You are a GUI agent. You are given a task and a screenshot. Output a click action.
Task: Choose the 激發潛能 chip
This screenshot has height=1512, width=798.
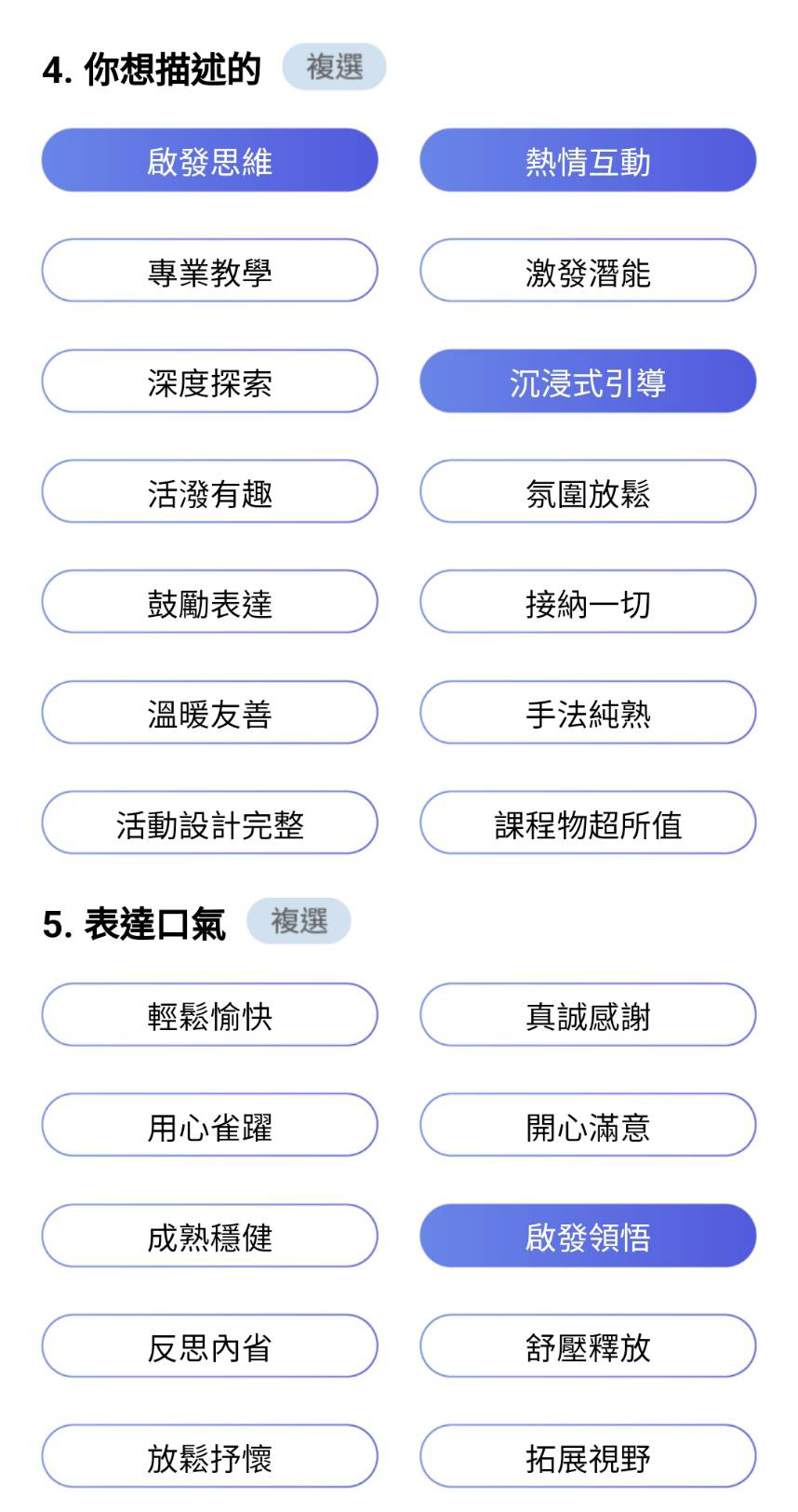[x=588, y=271]
